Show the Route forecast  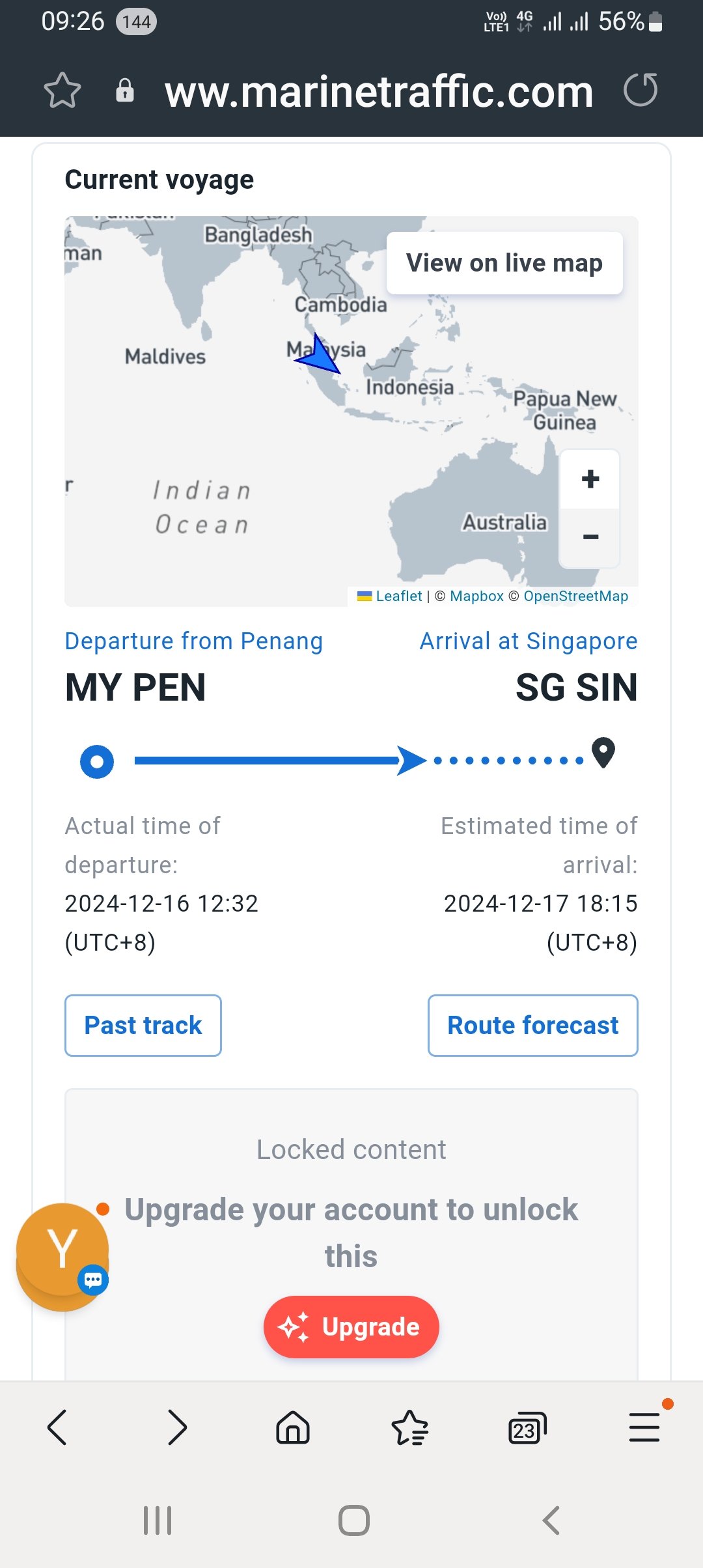point(532,1026)
